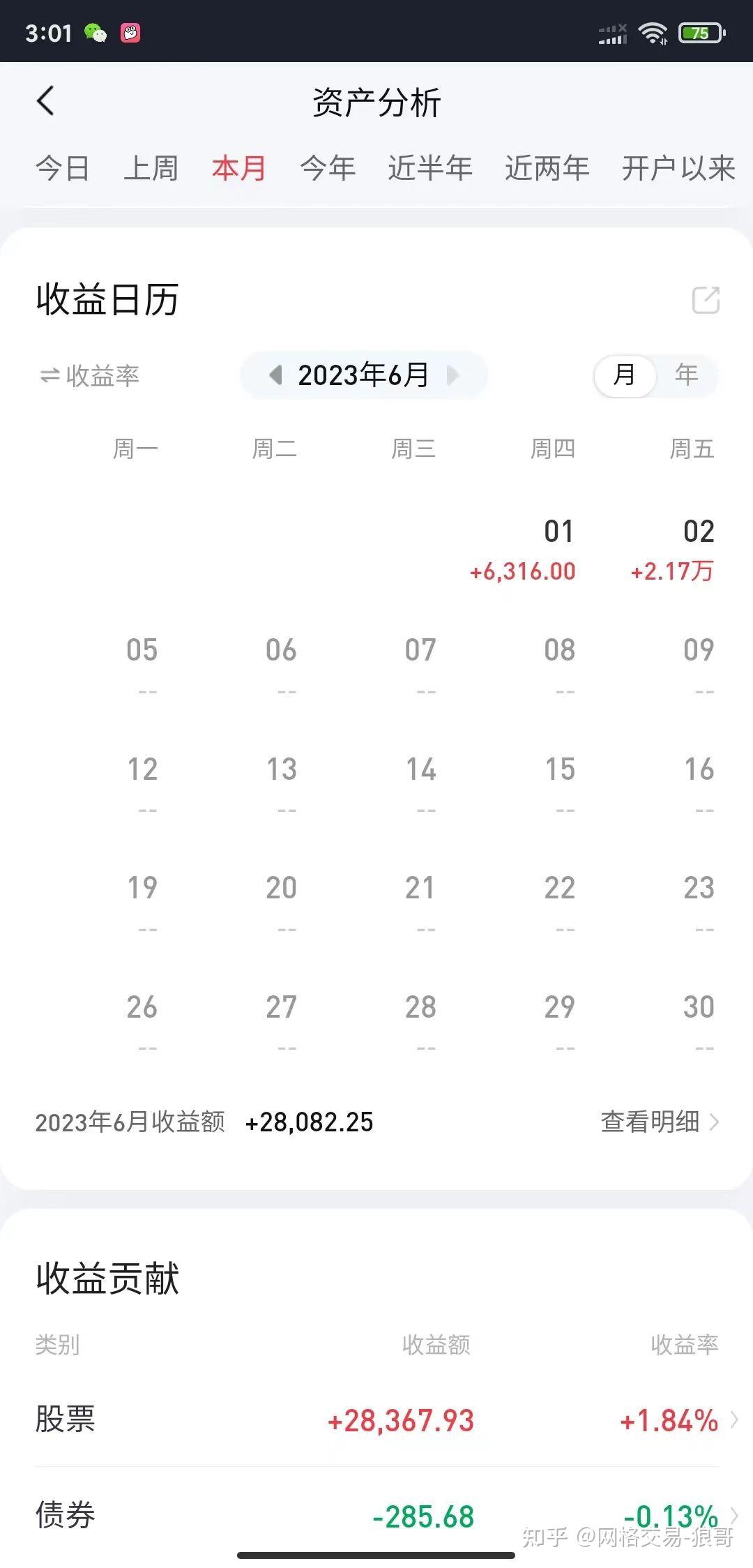Select the 月 calendar view
The image size is (753, 1568).
(x=625, y=376)
